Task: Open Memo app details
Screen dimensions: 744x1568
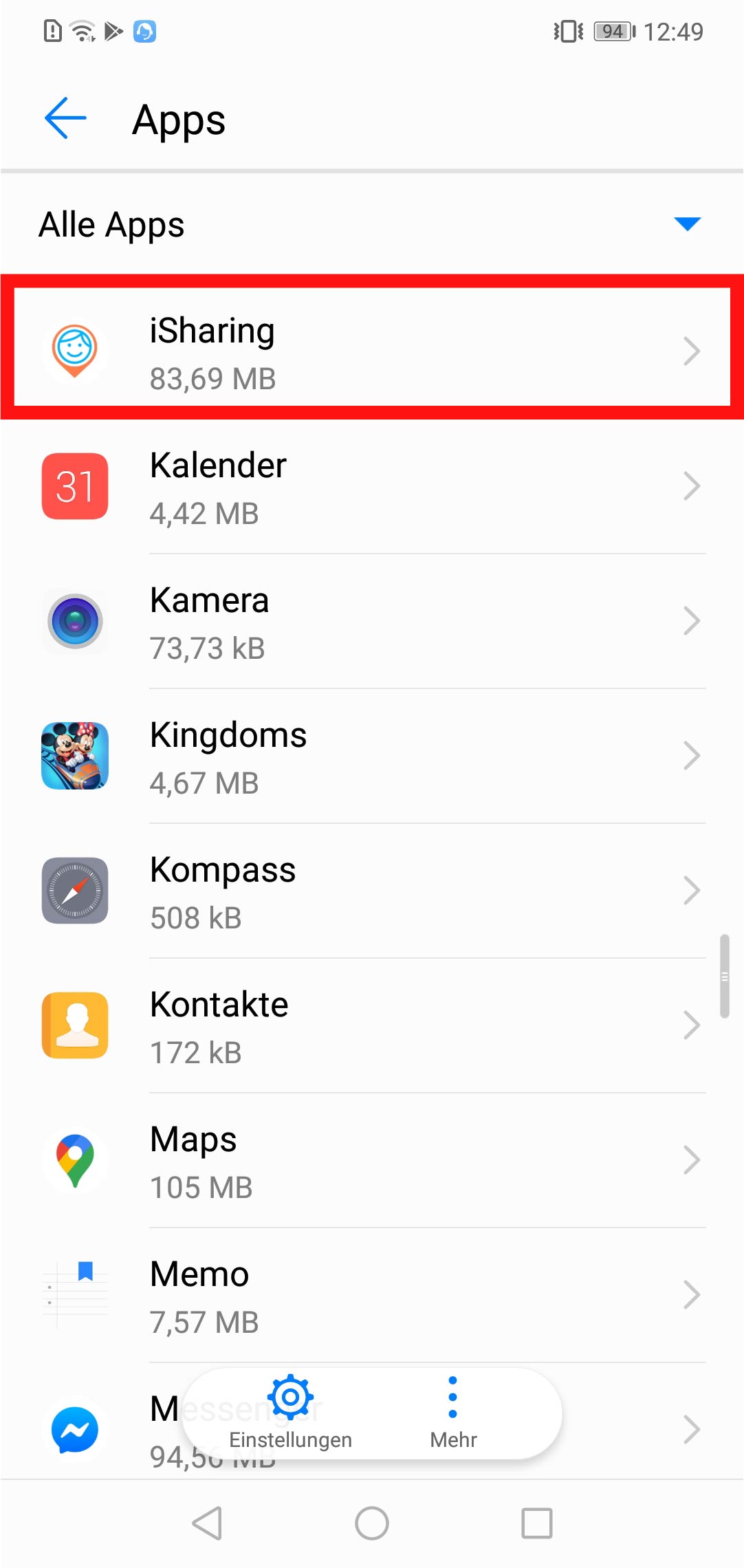Action: tap(371, 1296)
